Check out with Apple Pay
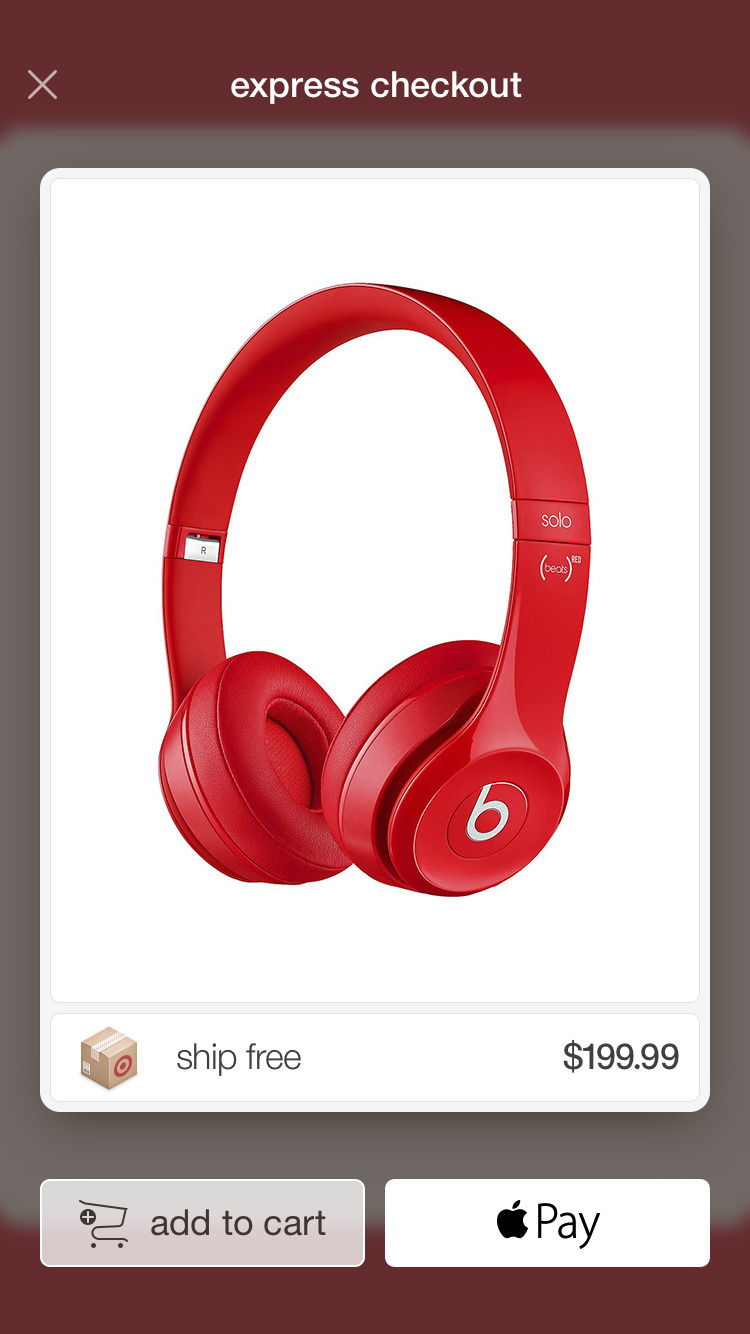This screenshot has height=1334, width=750. click(547, 1223)
